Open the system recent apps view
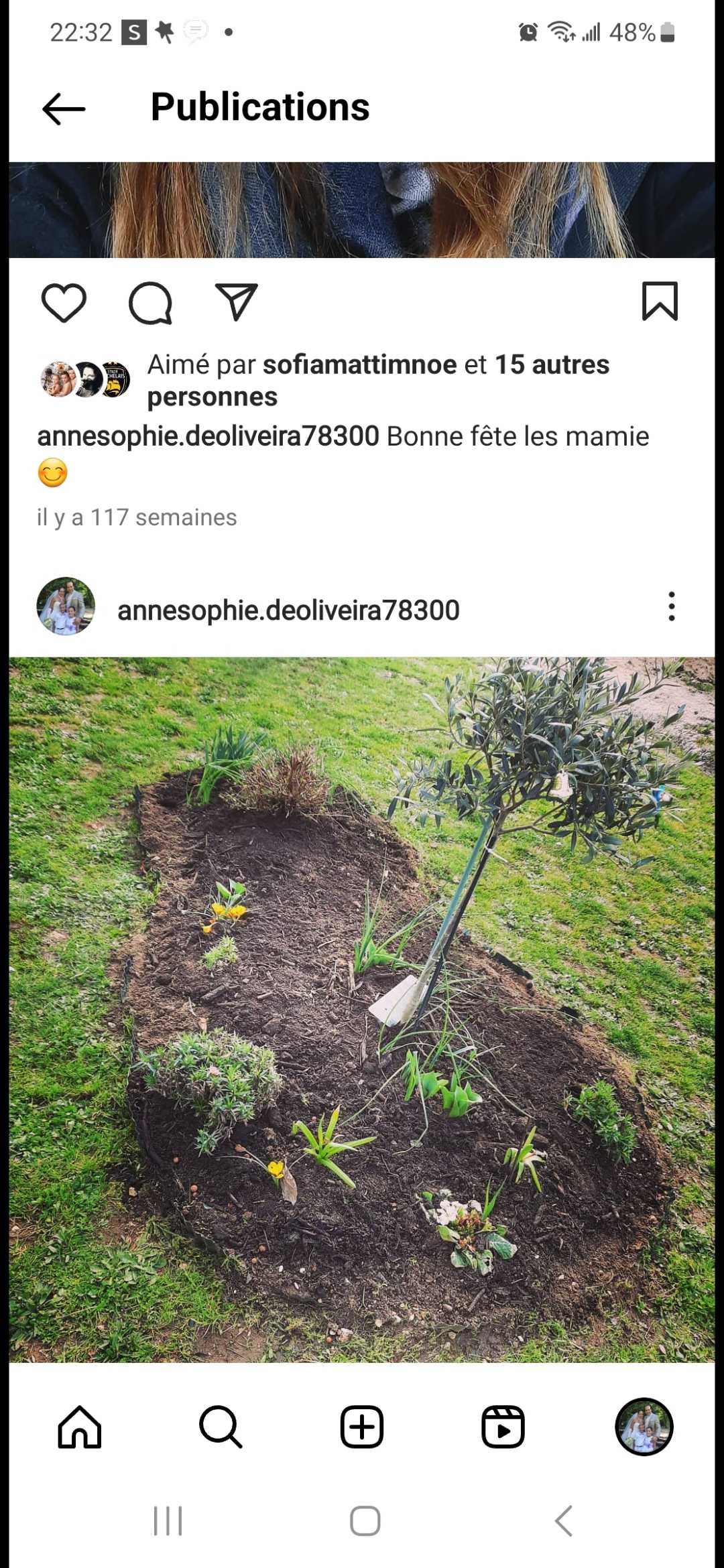724x1568 pixels. 168,1520
